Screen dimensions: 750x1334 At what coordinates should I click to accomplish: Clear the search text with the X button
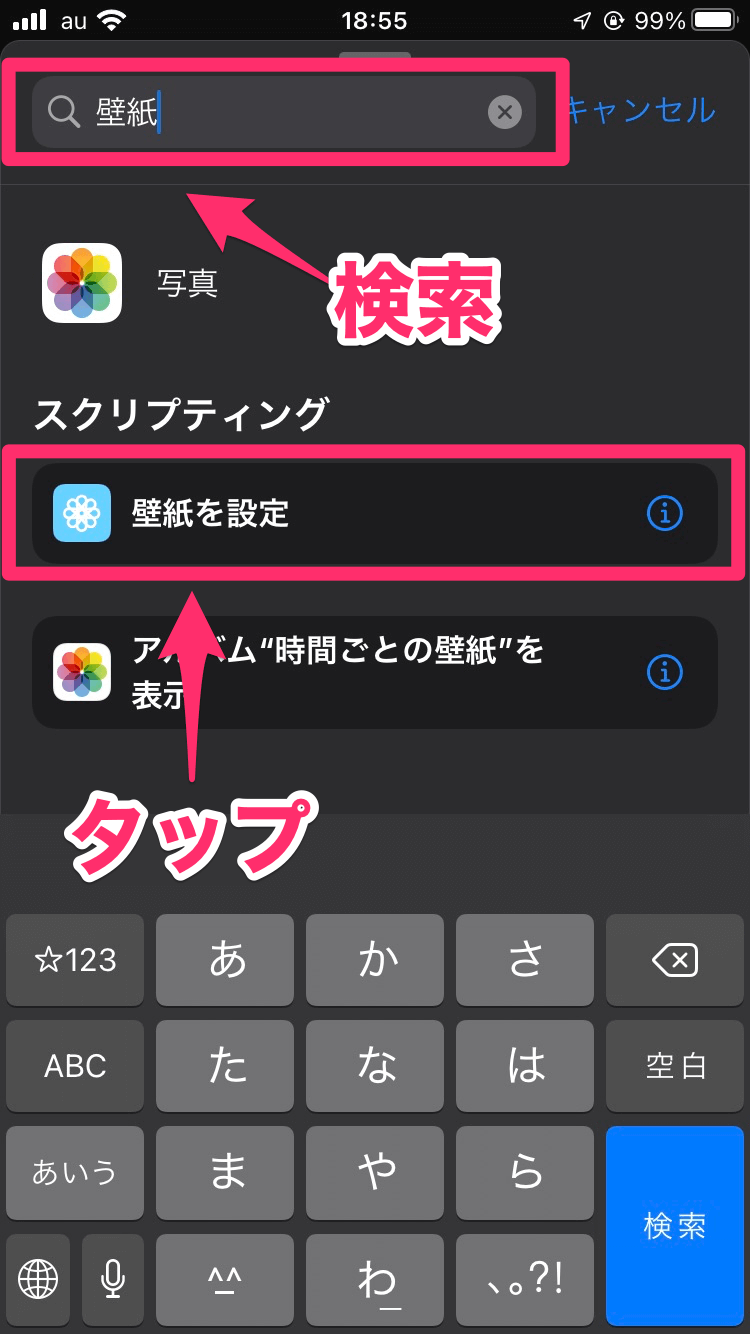[x=505, y=112]
